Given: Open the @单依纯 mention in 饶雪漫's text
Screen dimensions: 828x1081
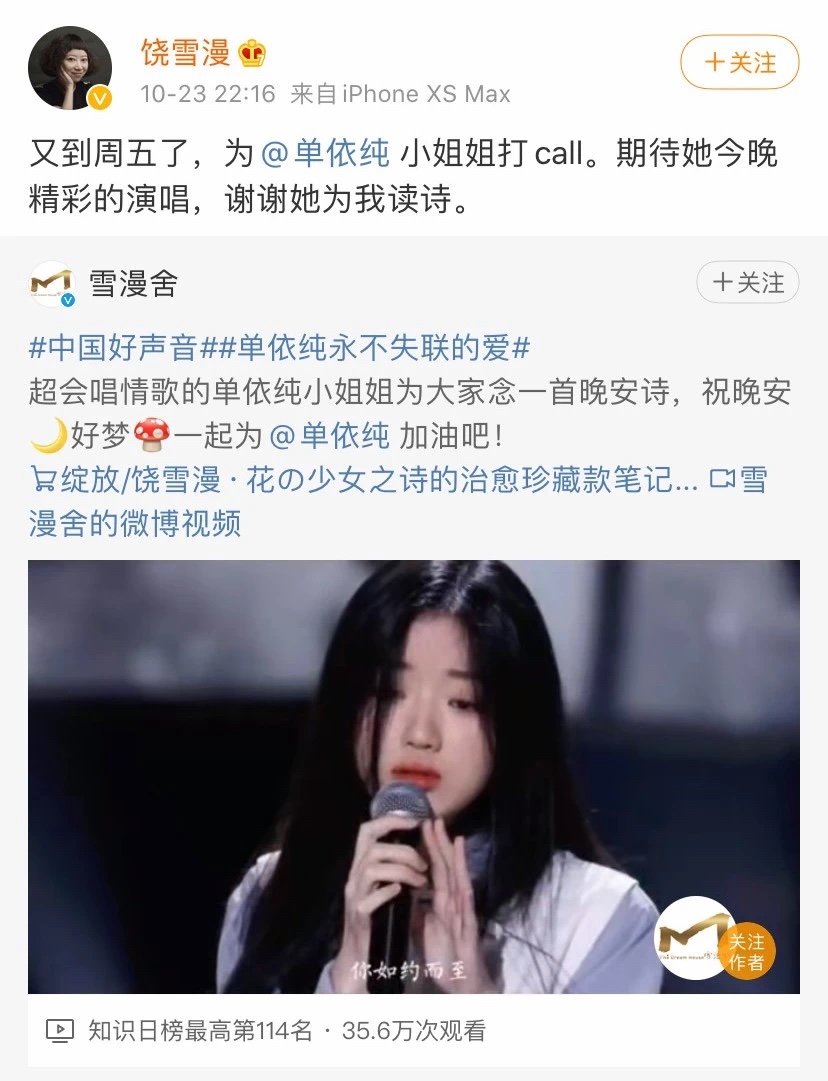Looking at the screenshot, I should point(325,154).
